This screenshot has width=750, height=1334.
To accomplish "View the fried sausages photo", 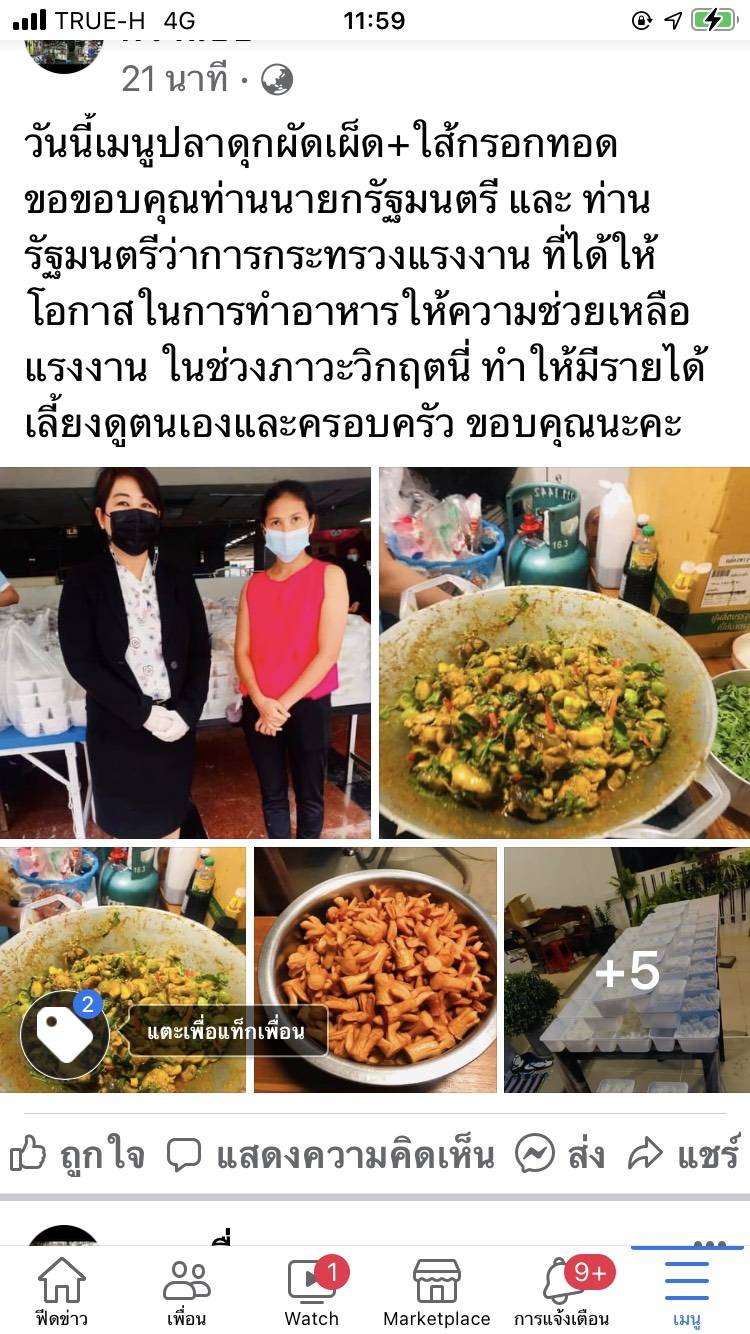I will 375,970.
